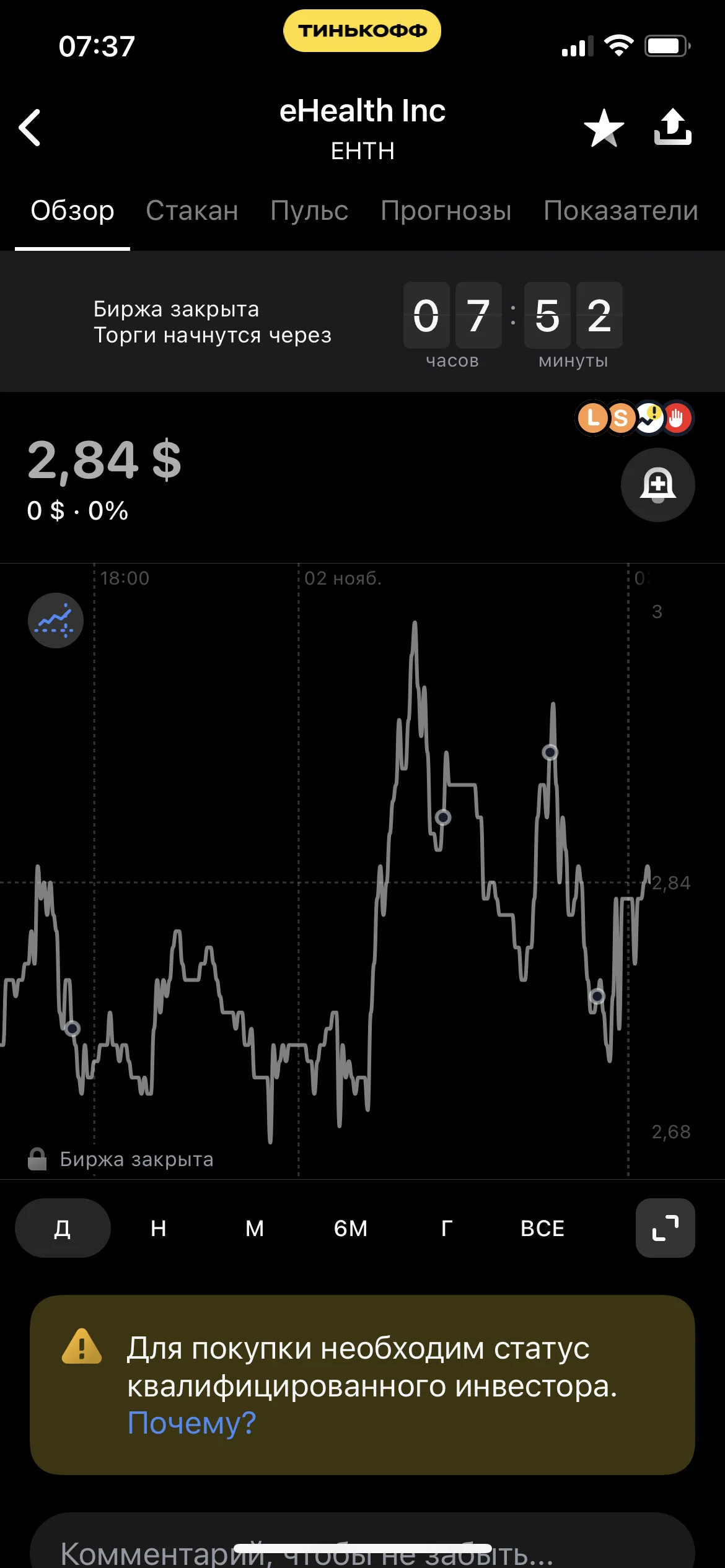Go back with the arrow icon
The image size is (725, 1568).
coord(30,128)
